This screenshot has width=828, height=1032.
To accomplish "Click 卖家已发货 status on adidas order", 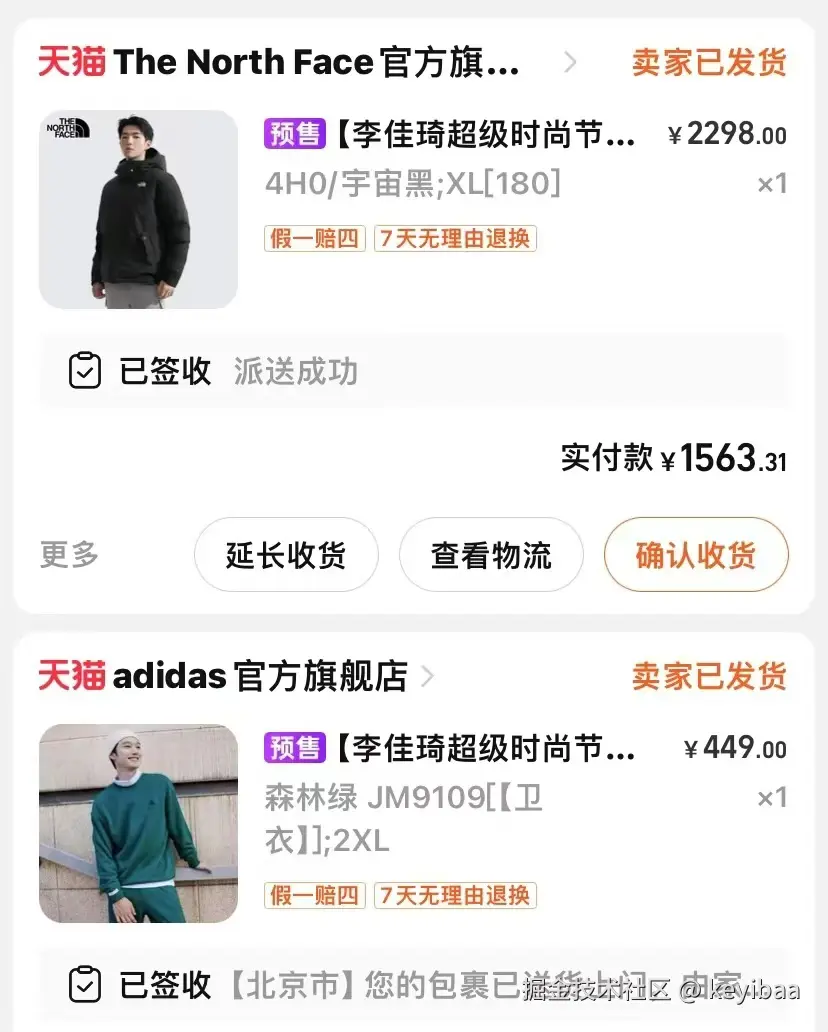I will [708, 675].
